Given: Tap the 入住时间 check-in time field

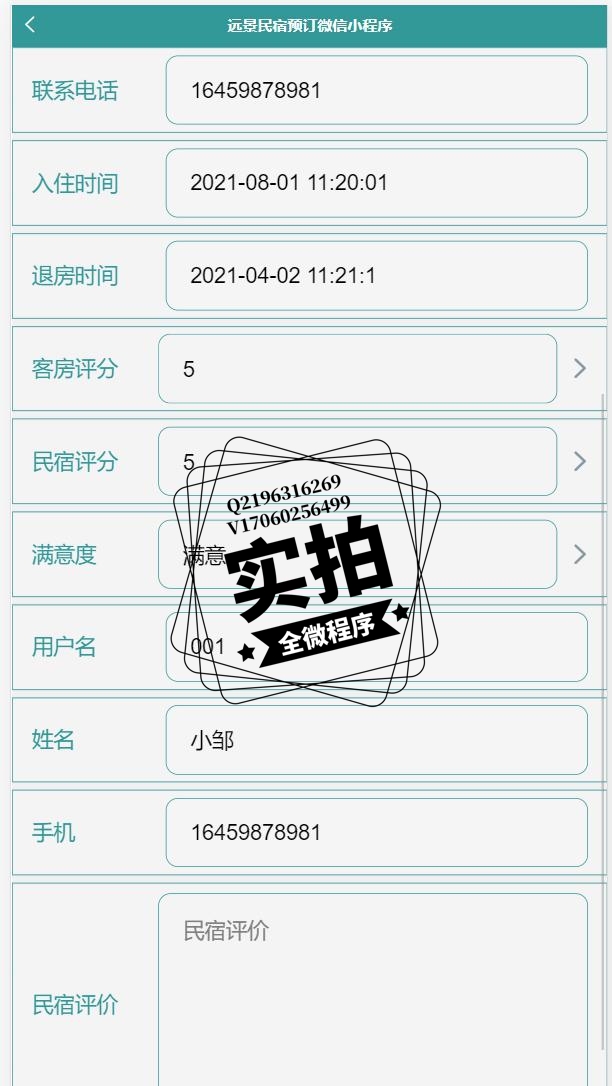Looking at the screenshot, I should tap(376, 183).
